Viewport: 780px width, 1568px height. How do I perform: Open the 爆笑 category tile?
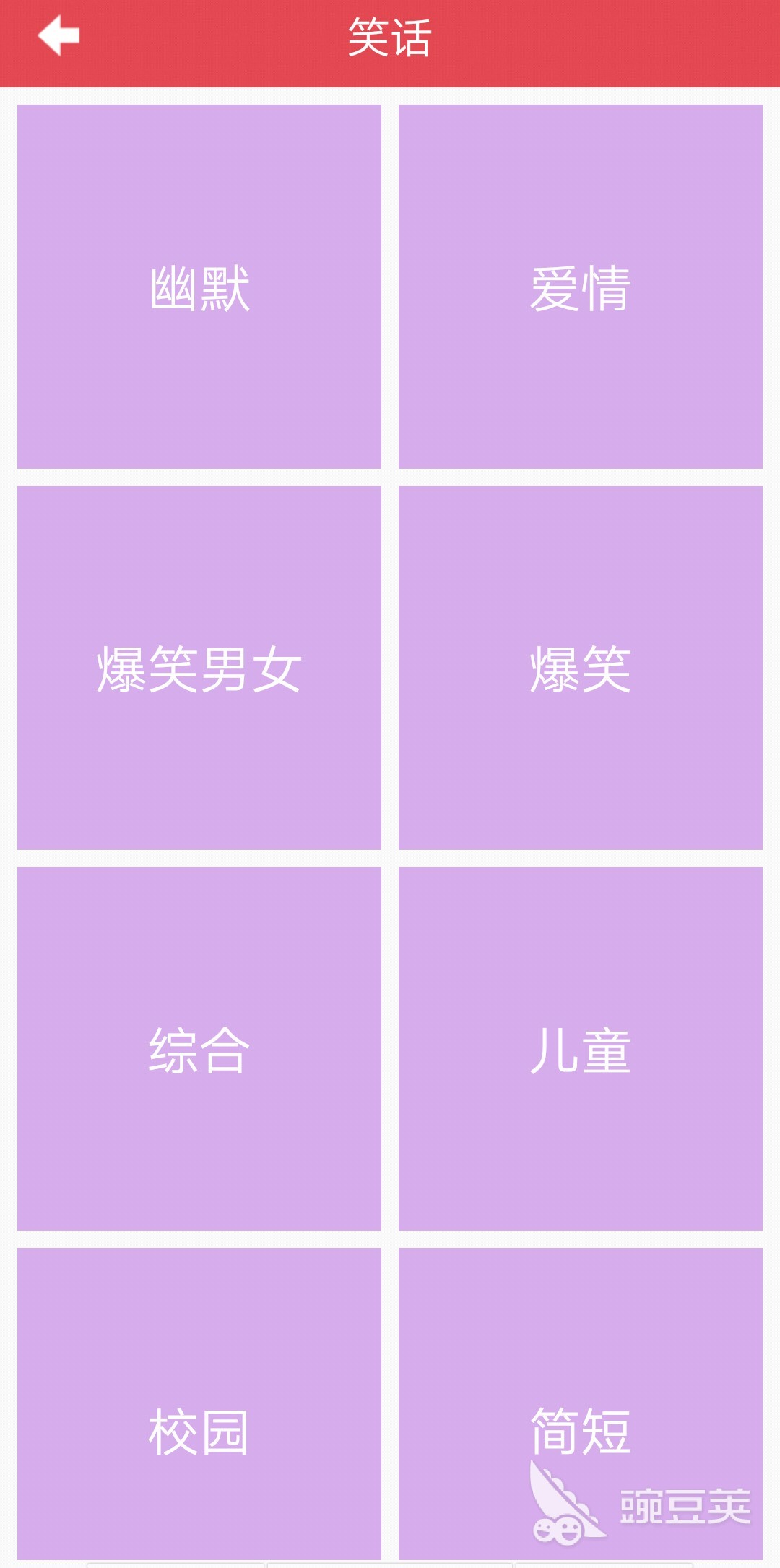[x=581, y=668]
